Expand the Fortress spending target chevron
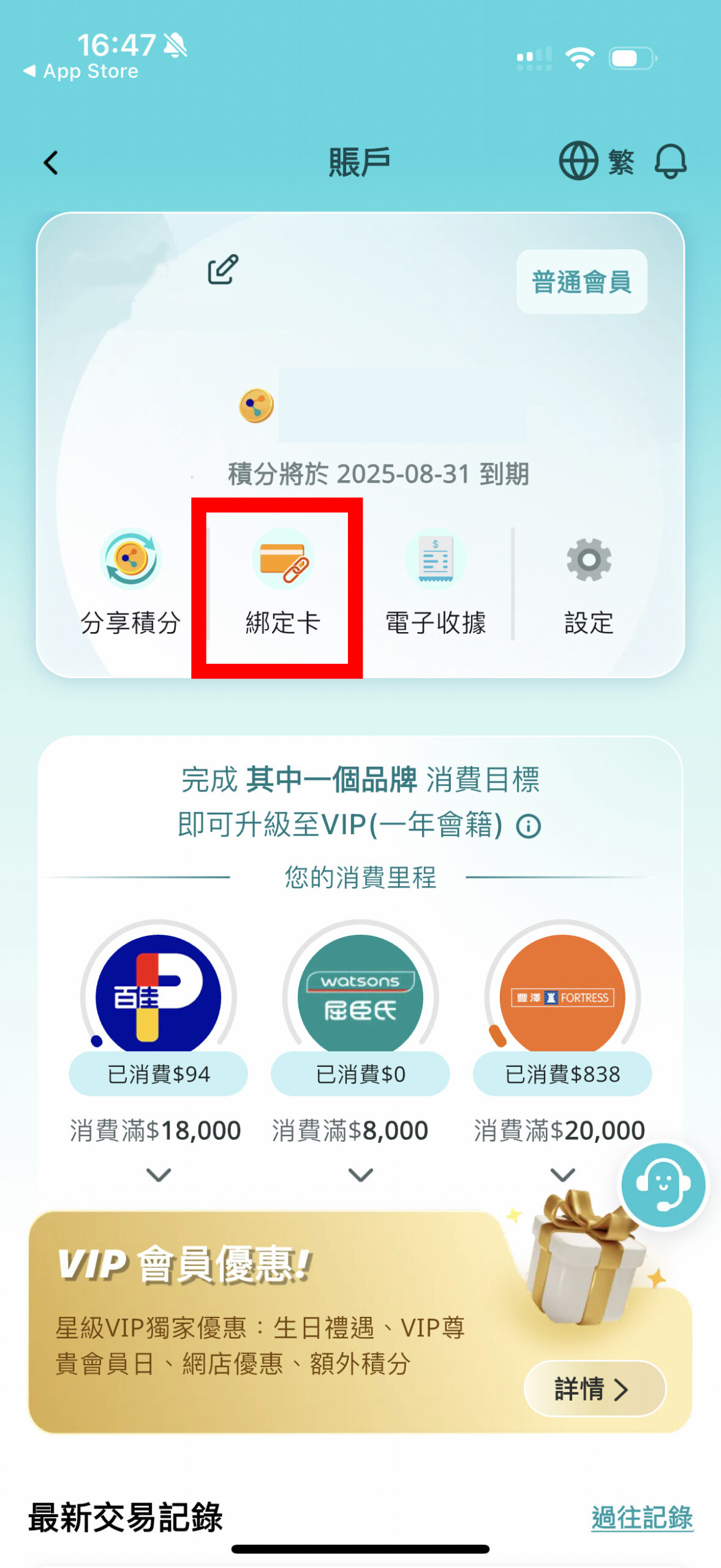Screen dimensions: 721x1568 562,1174
